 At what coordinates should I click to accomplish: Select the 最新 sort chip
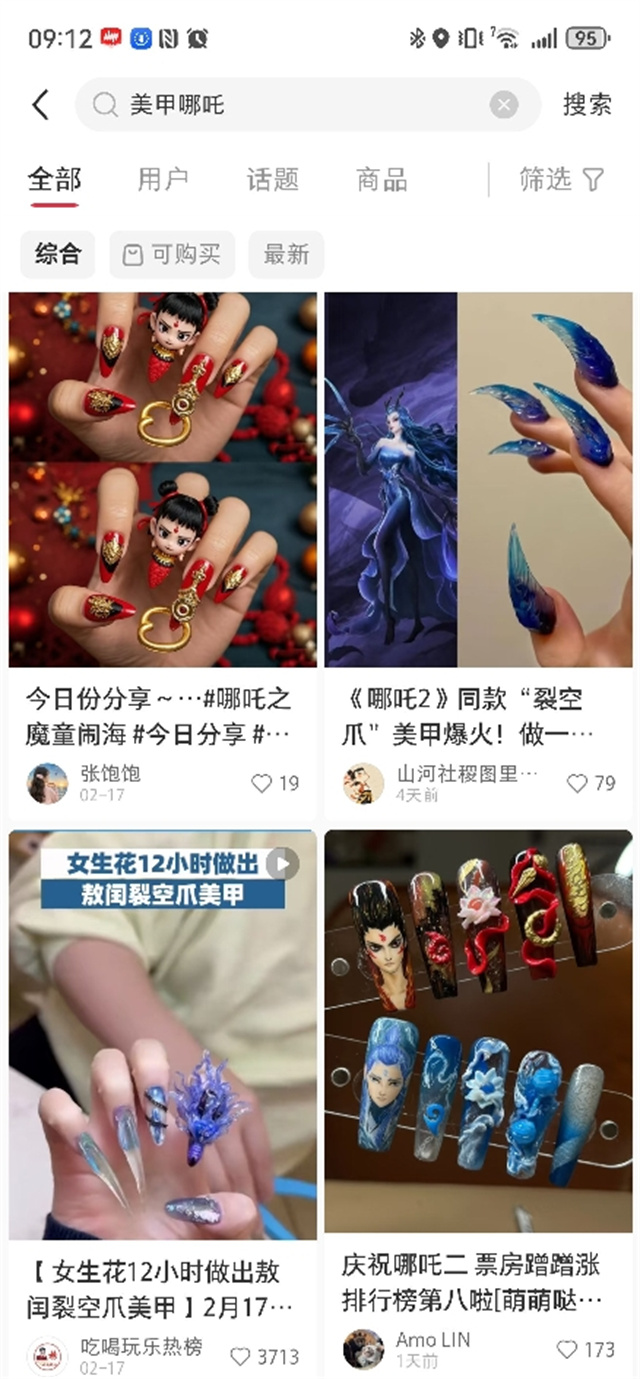point(286,254)
